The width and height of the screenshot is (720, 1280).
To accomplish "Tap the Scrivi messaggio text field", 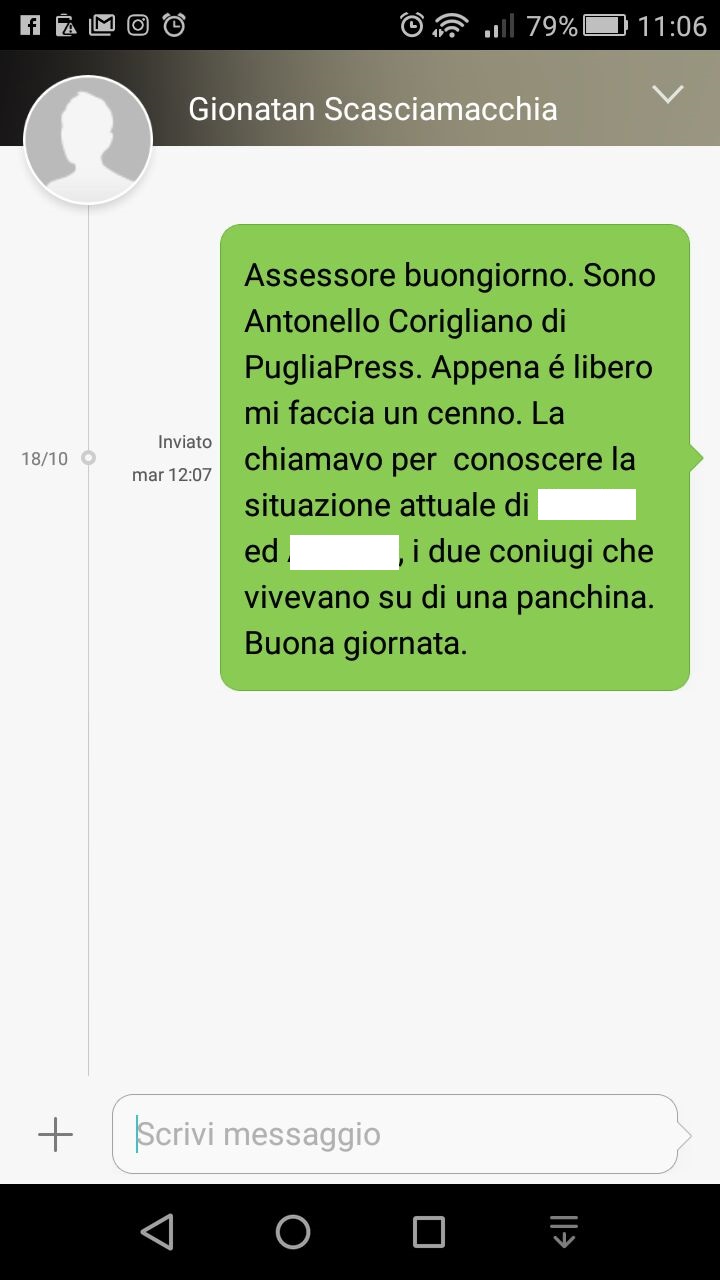I will 395,1134.
